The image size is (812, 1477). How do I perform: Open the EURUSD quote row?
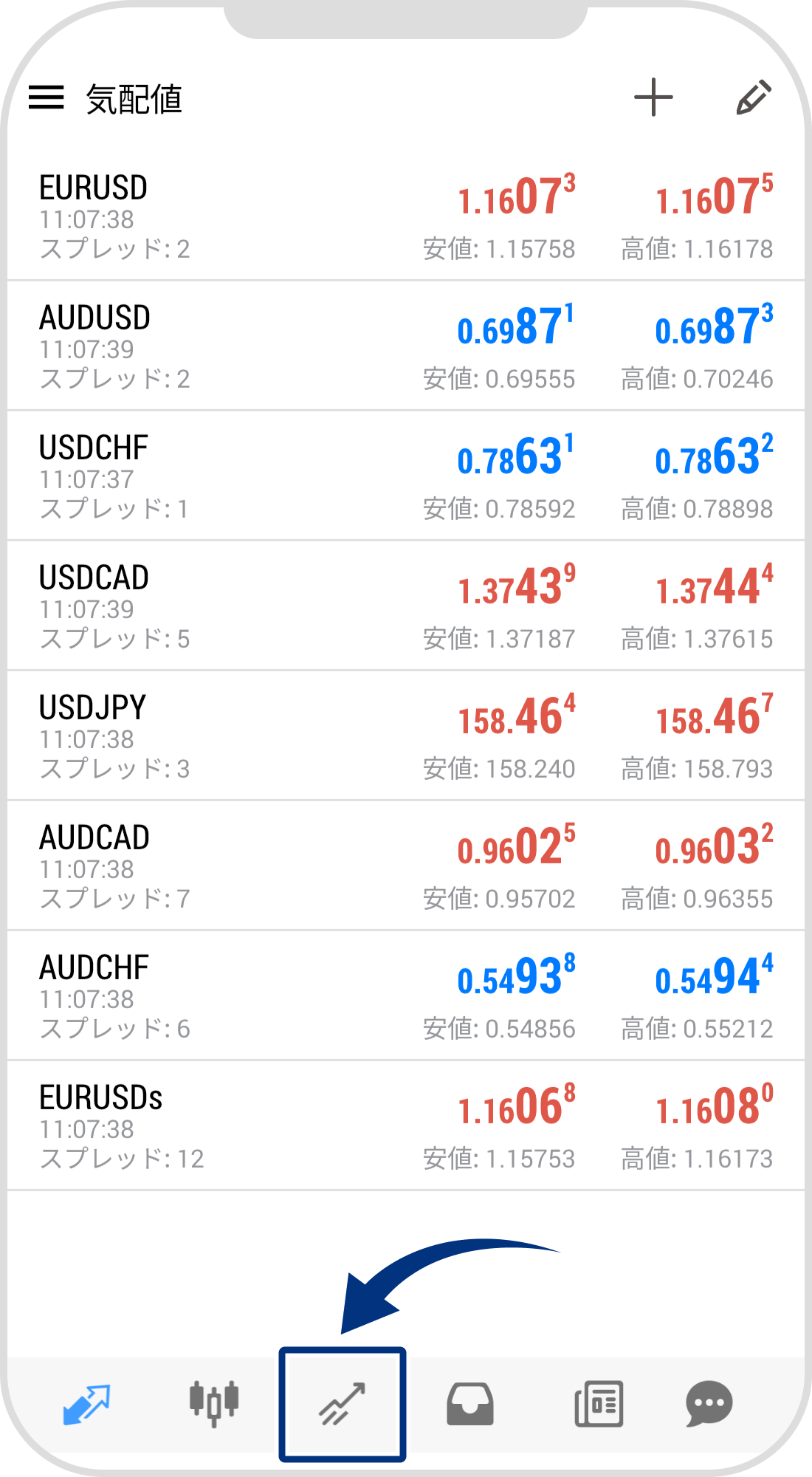tap(405, 216)
